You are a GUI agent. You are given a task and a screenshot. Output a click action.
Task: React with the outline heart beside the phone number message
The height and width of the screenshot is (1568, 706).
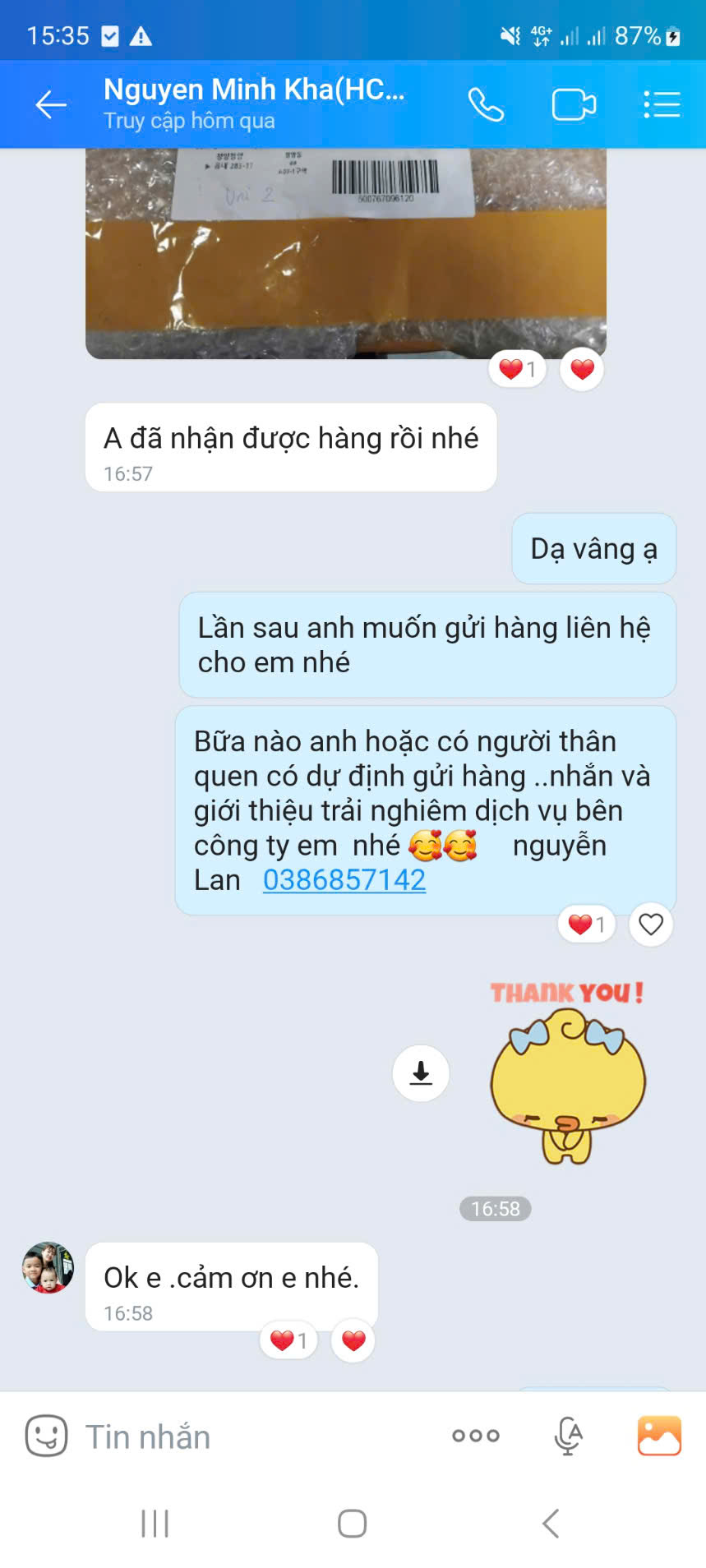click(x=651, y=925)
